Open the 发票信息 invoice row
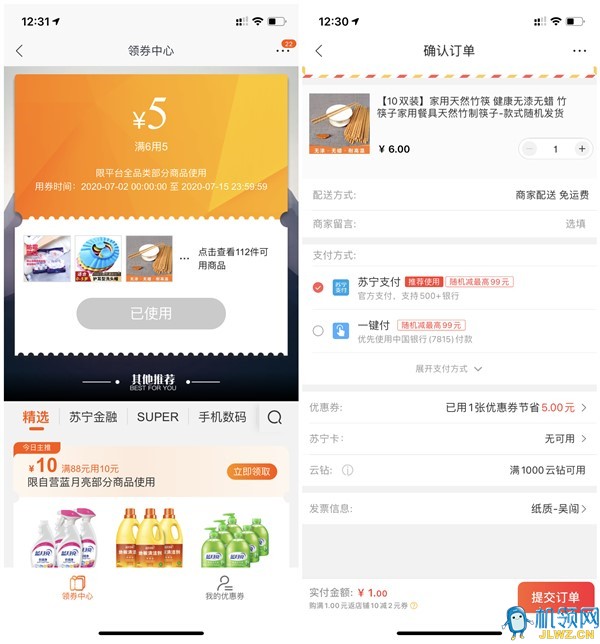600x644 pixels. [x=450, y=509]
